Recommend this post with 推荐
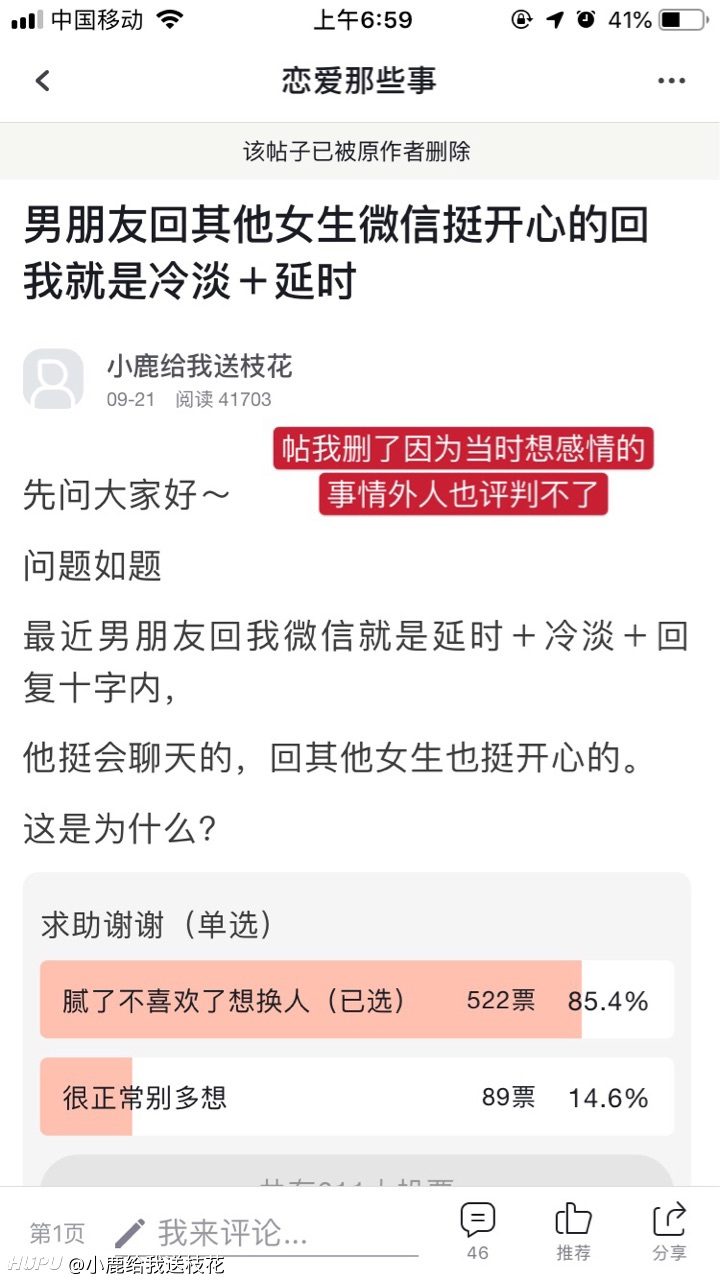Image resolution: width=720 pixels, height=1280 pixels. [x=573, y=1231]
